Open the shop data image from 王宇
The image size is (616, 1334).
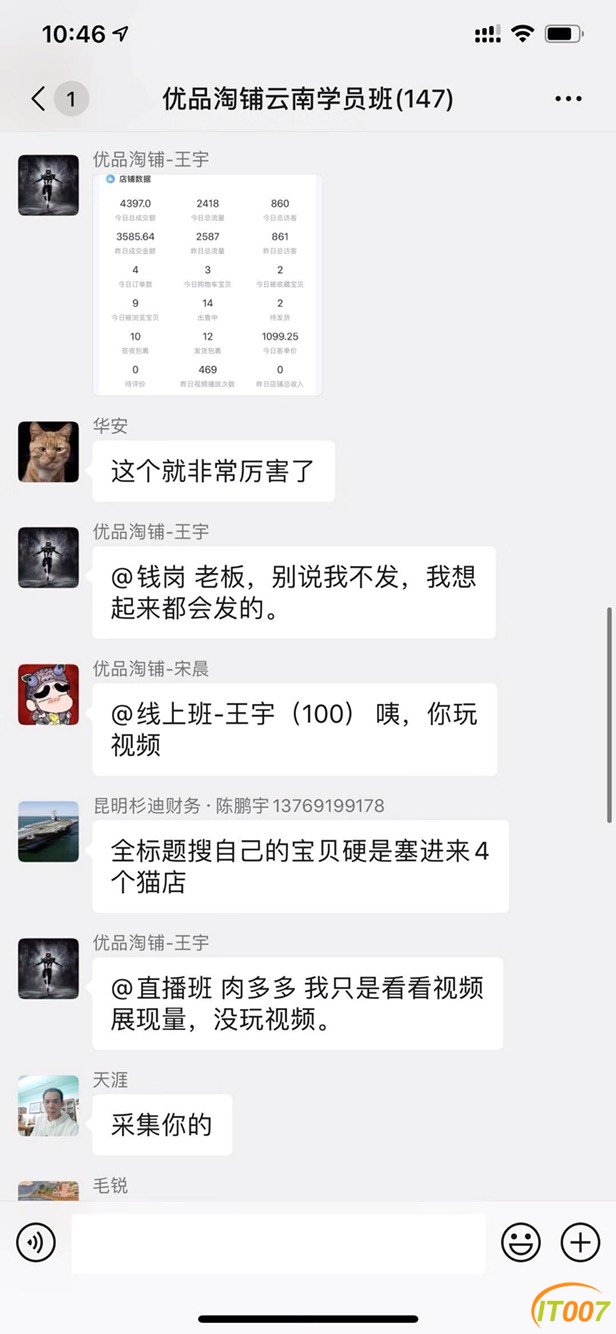point(208,284)
